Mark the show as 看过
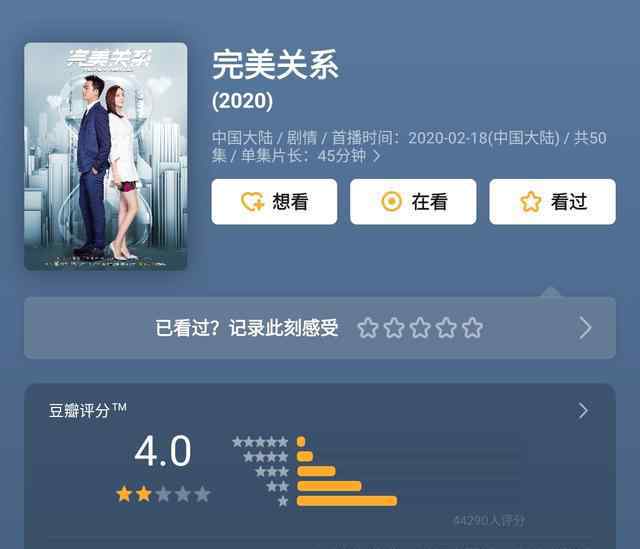 (552, 202)
